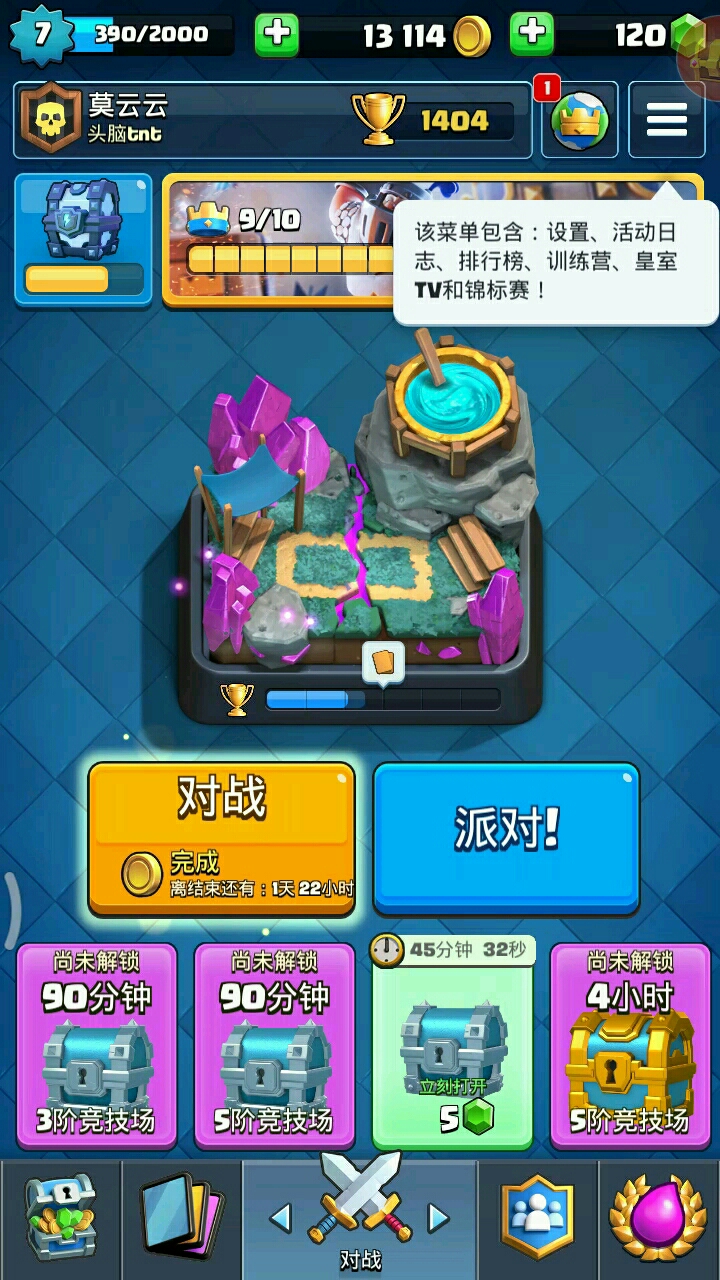Tap the green plus to buy gems

tap(532, 35)
